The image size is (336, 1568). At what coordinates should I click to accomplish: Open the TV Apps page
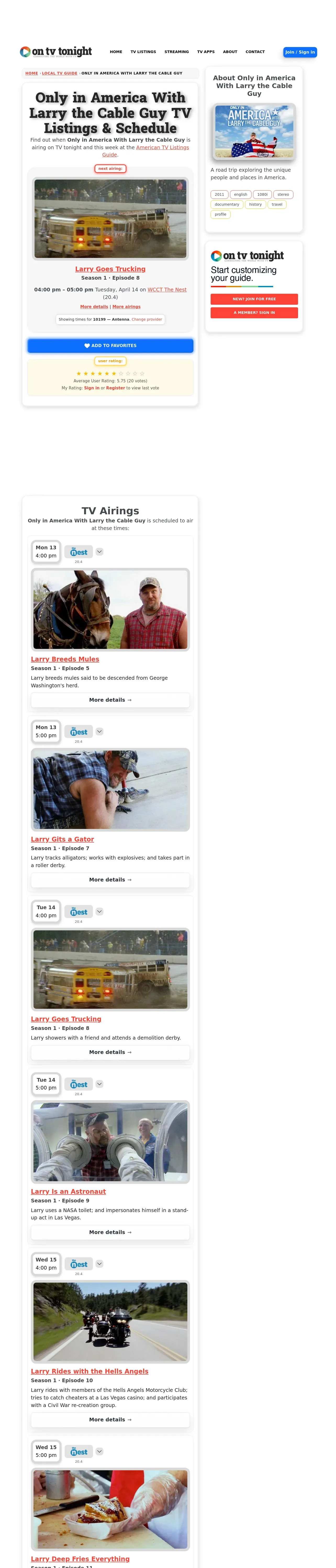[205, 52]
